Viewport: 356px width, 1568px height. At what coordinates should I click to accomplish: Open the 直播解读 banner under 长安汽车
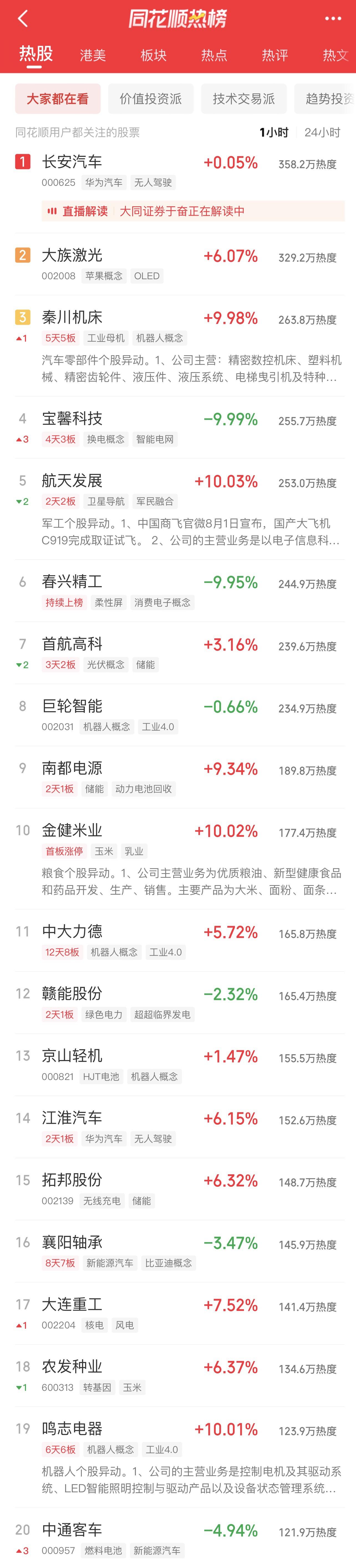click(x=192, y=211)
